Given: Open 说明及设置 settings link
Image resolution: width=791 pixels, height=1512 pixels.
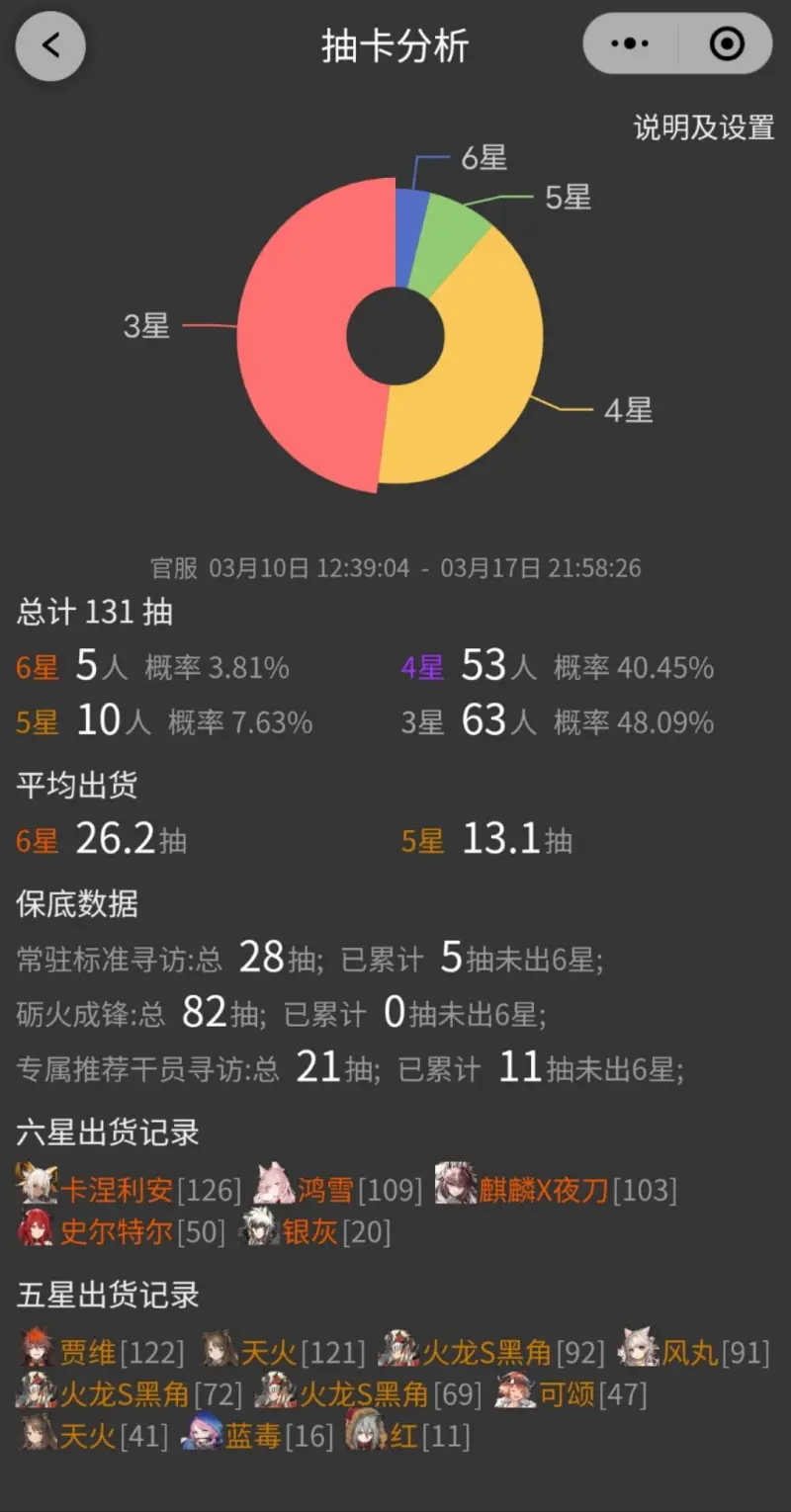Looking at the screenshot, I should click(x=703, y=127).
